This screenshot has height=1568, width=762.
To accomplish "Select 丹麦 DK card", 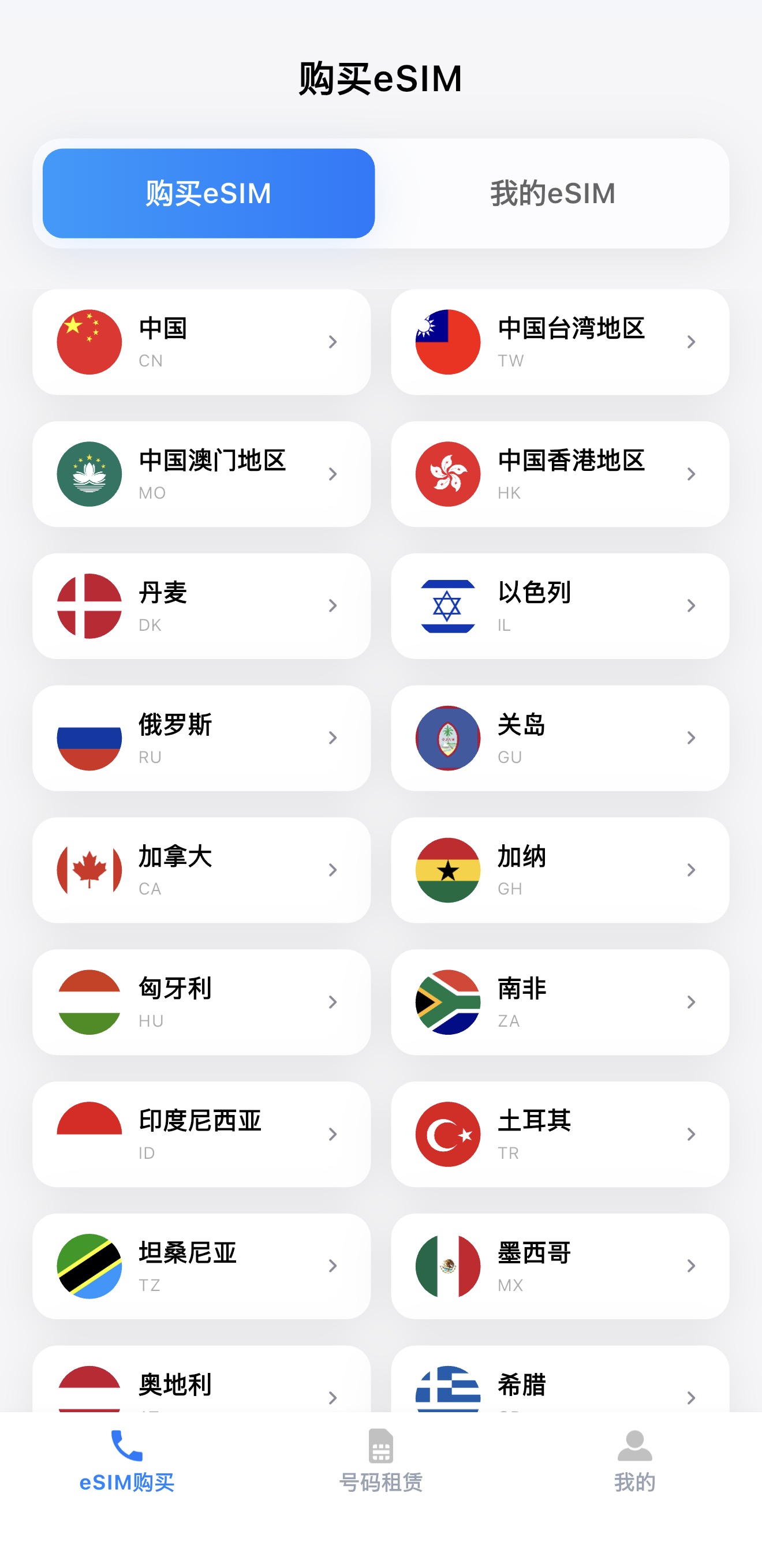I will pos(201,607).
